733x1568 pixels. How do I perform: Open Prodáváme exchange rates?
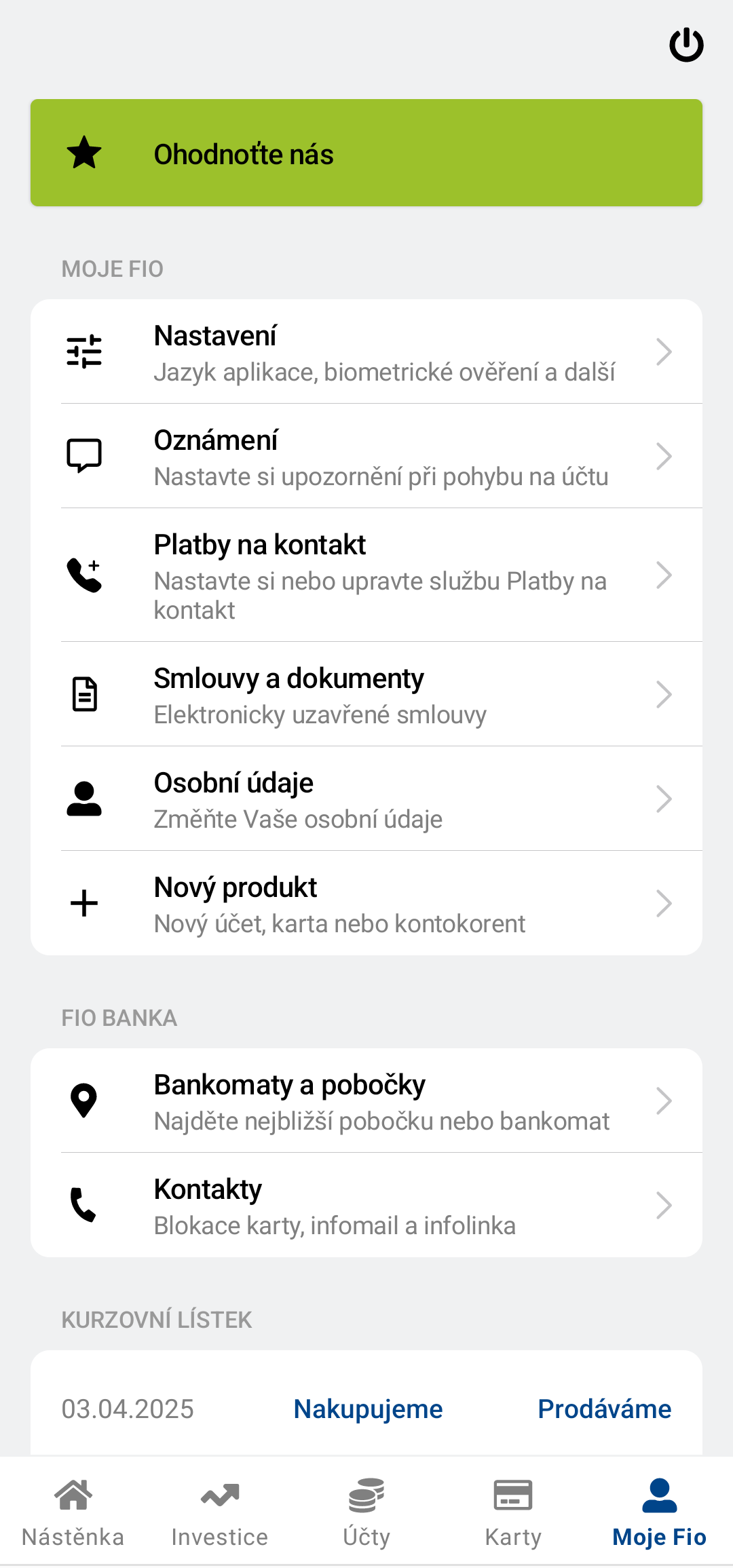[x=604, y=1409]
